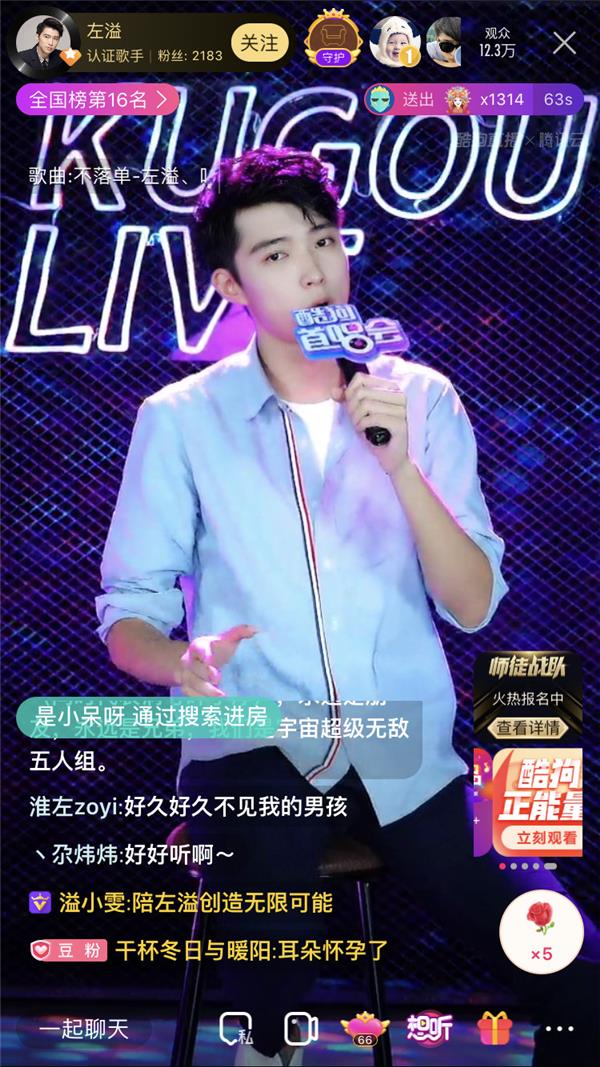Open the 12.3万 audience list
The height and width of the screenshot is (1067, 600).
(497, 42)
